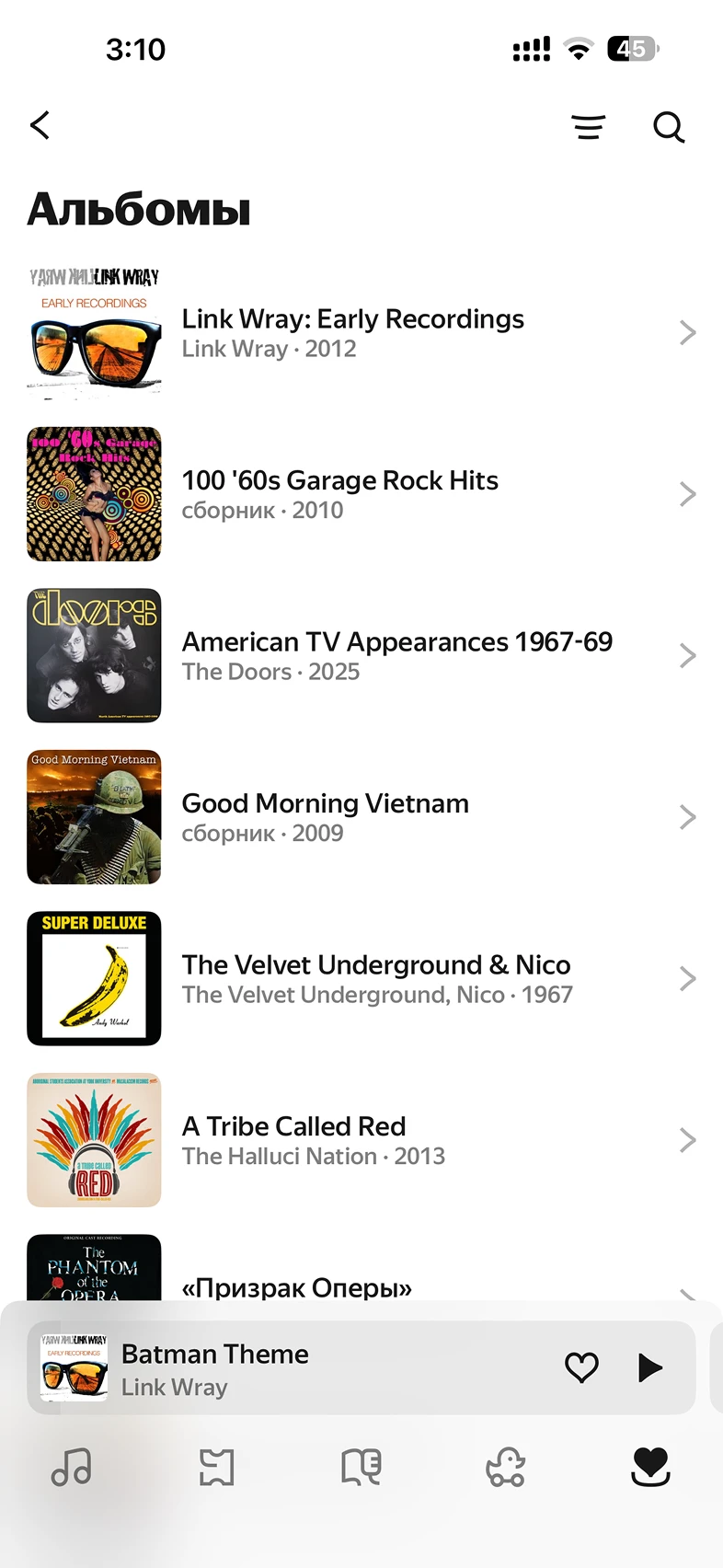Screen dimensions: 723x1568
Task: Go back from the Альбомы screen
Action: [40, 125]
